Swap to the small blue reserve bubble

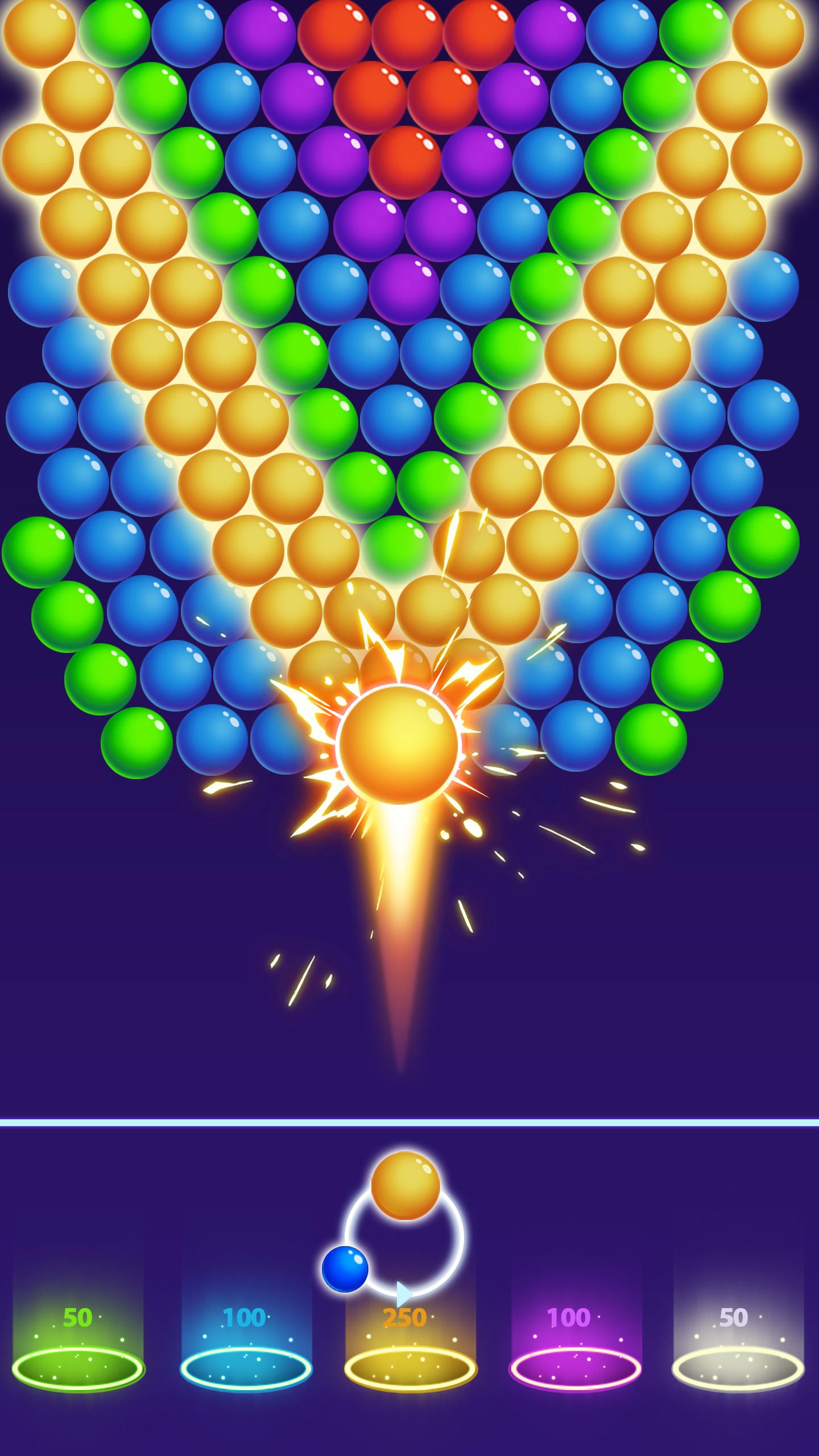click(345, 1269)
